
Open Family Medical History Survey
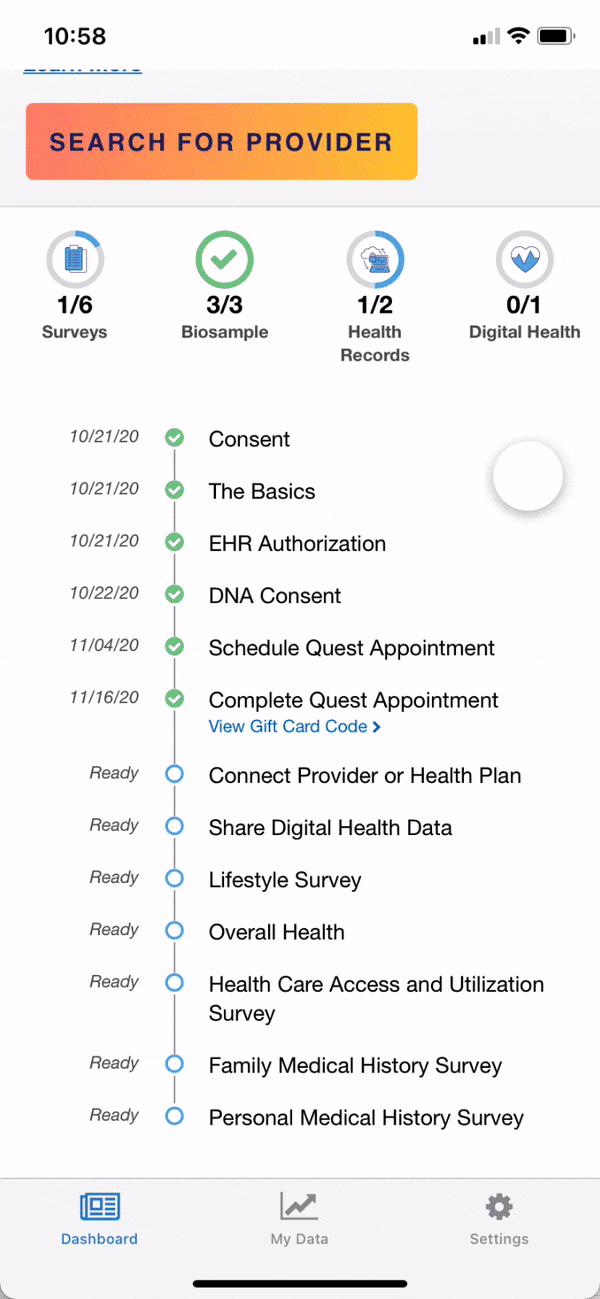pos(355,1066)
